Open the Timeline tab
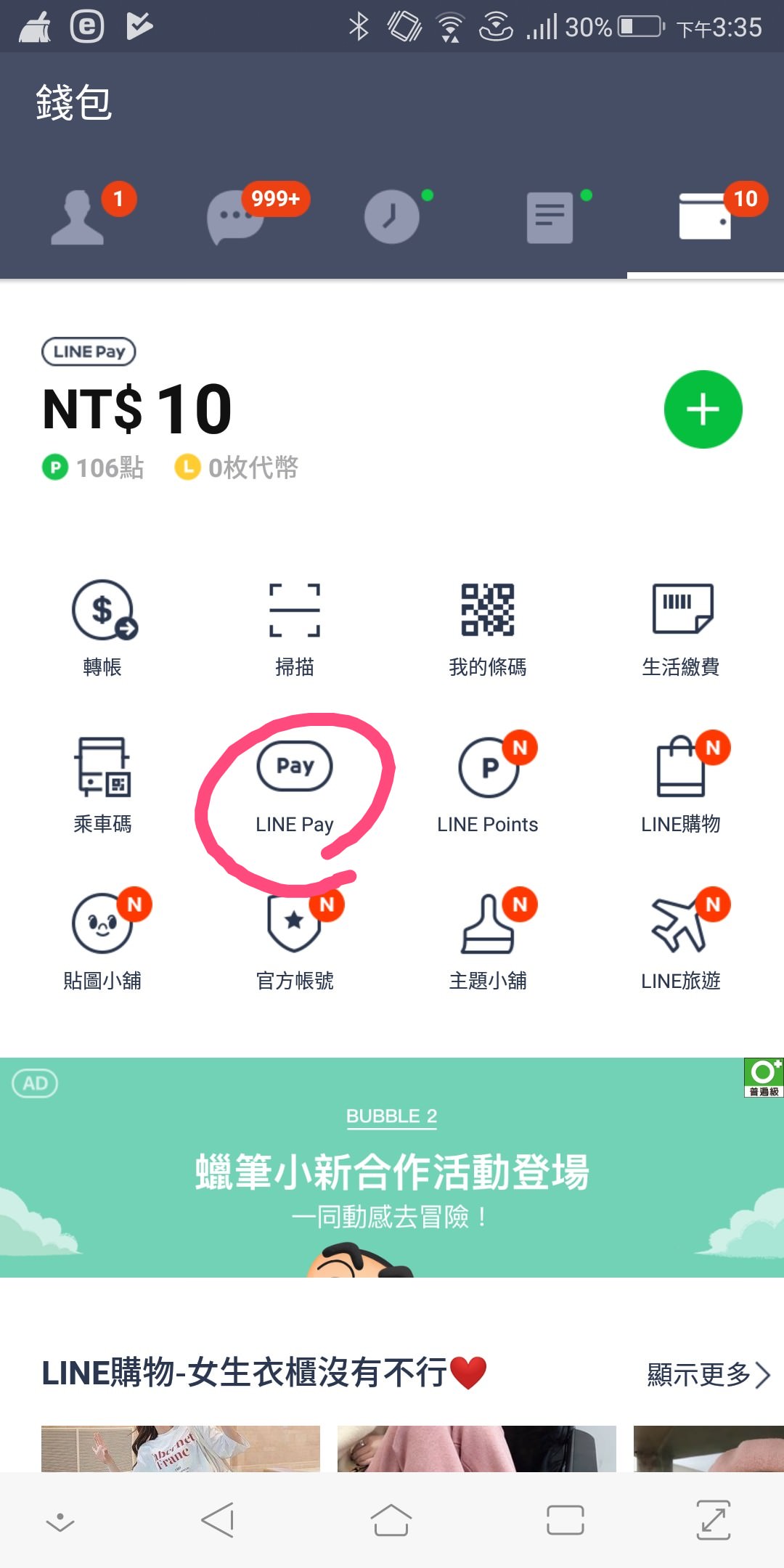This screenshot has width=784, height=1568. coord(392,216)
